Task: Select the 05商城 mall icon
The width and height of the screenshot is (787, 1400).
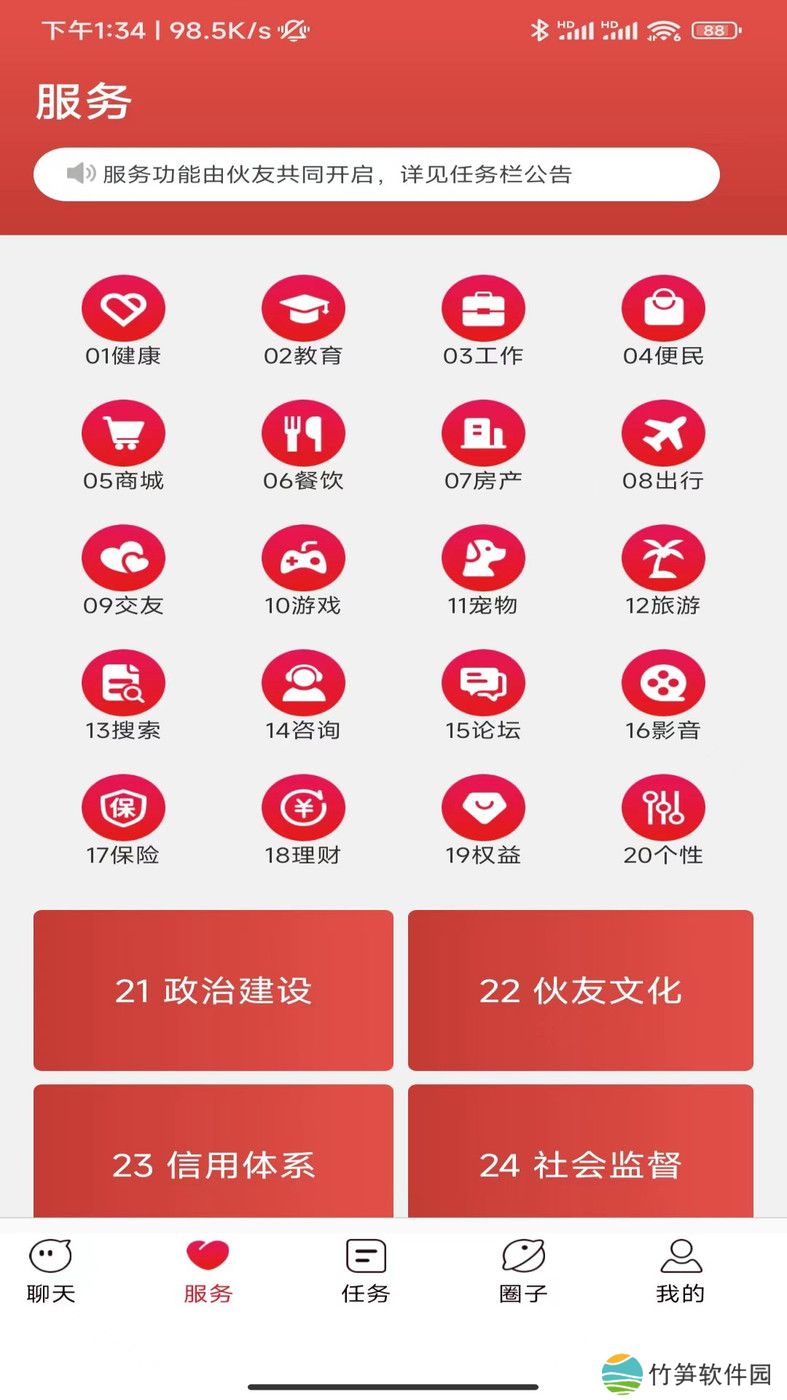Action: pyautogui.click(x=123, y=433)
